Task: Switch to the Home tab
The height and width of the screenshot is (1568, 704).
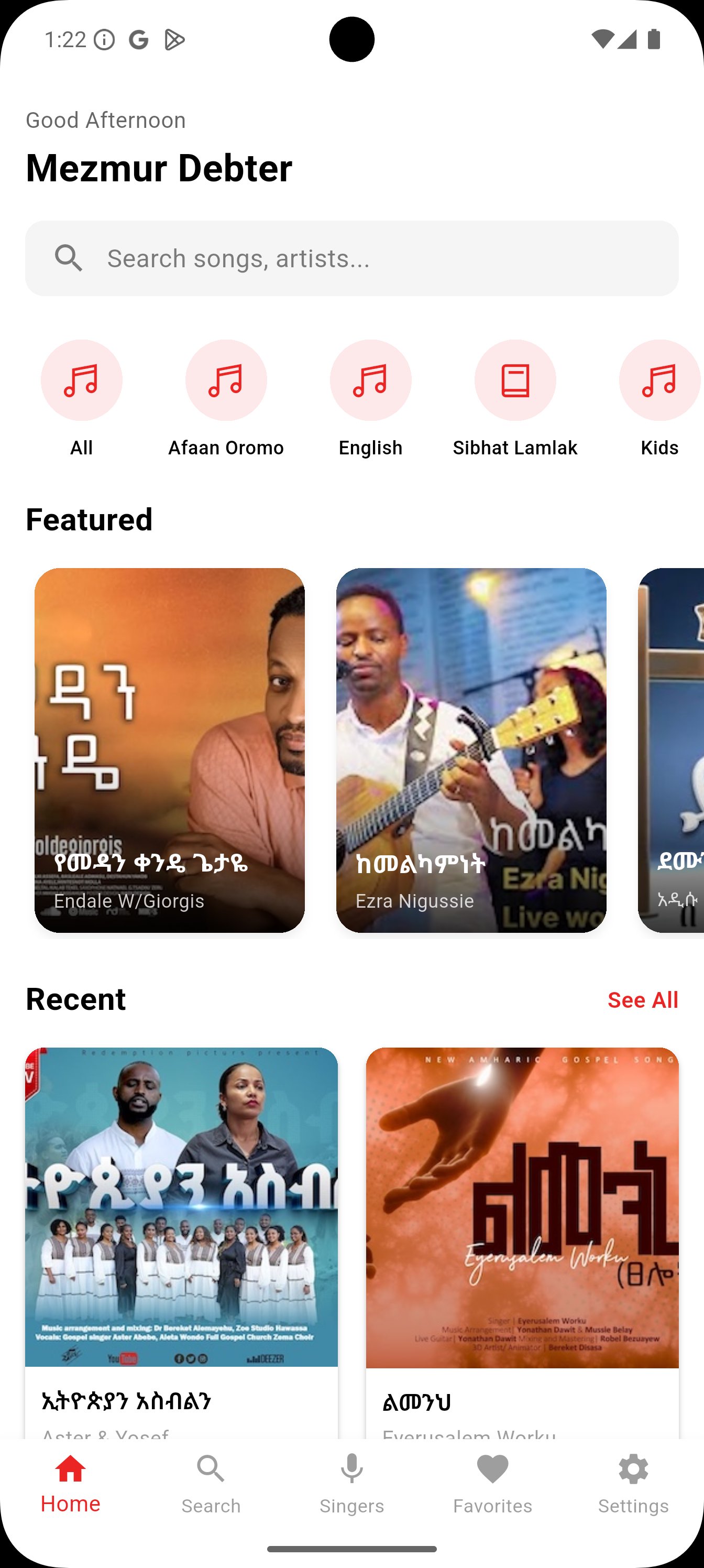Action: tap(71, 1484)
